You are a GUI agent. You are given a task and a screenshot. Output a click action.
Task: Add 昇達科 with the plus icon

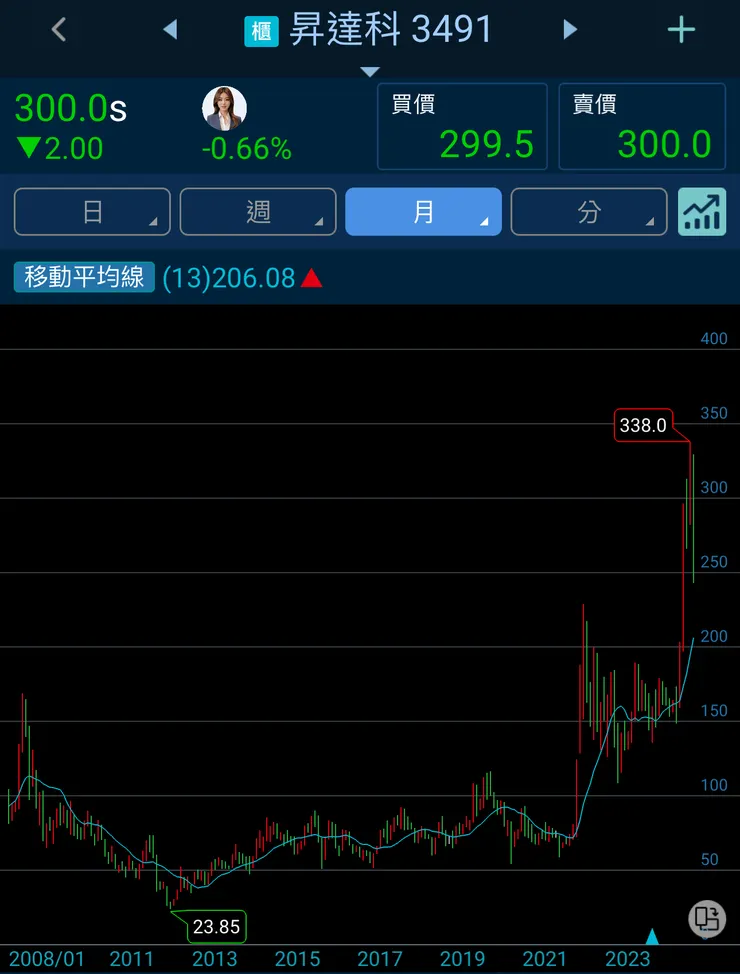(x=681, y=30)
